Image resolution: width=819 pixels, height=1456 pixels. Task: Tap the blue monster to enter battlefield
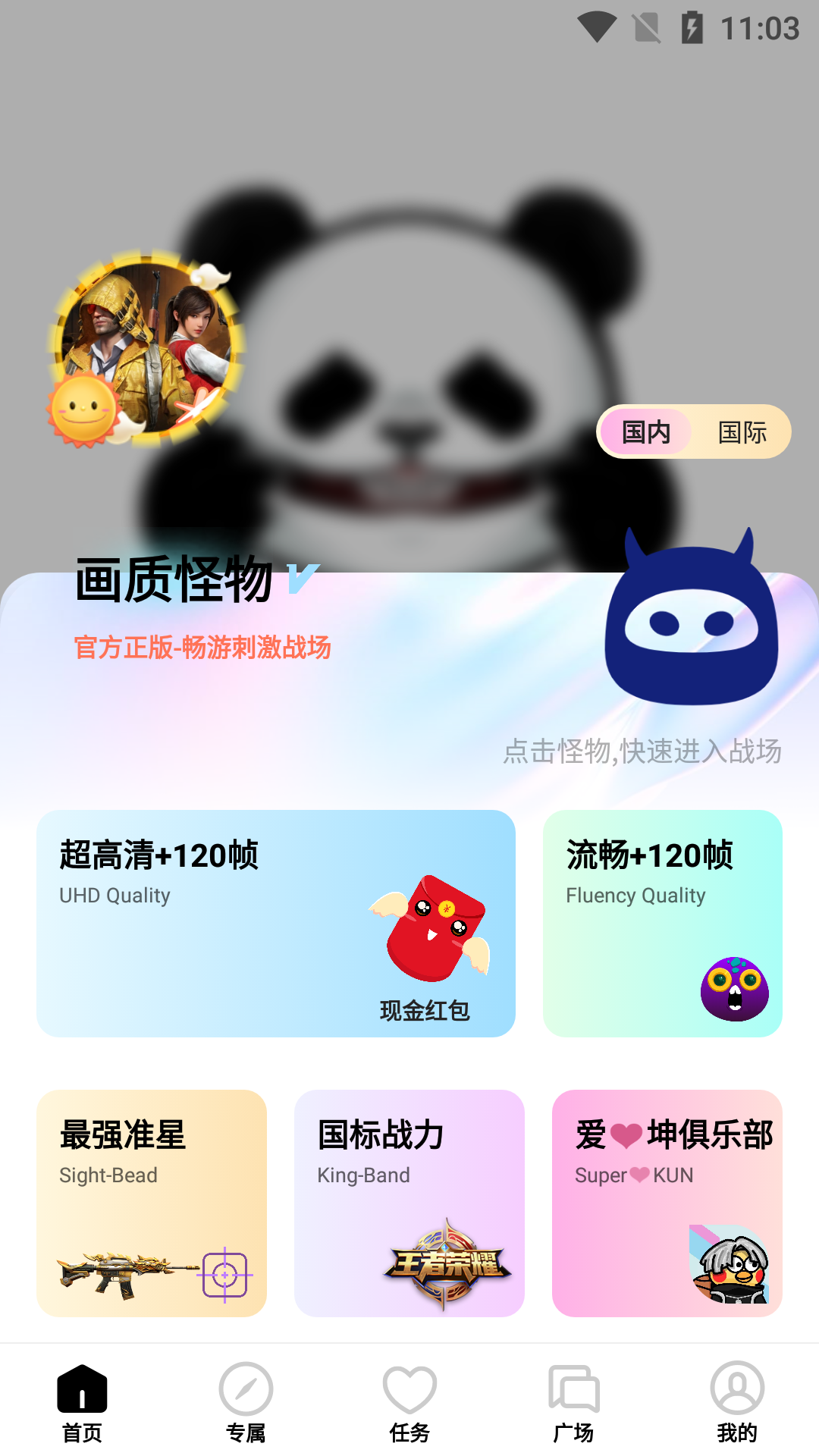tap(691, 623)
